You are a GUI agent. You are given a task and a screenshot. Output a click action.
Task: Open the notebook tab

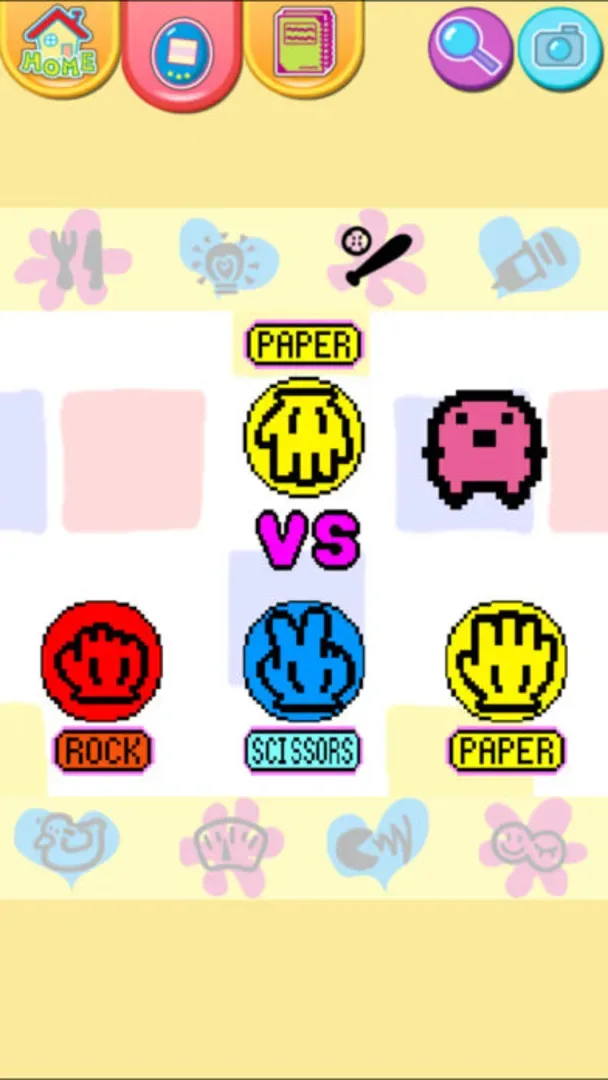(x=304, y=44)
